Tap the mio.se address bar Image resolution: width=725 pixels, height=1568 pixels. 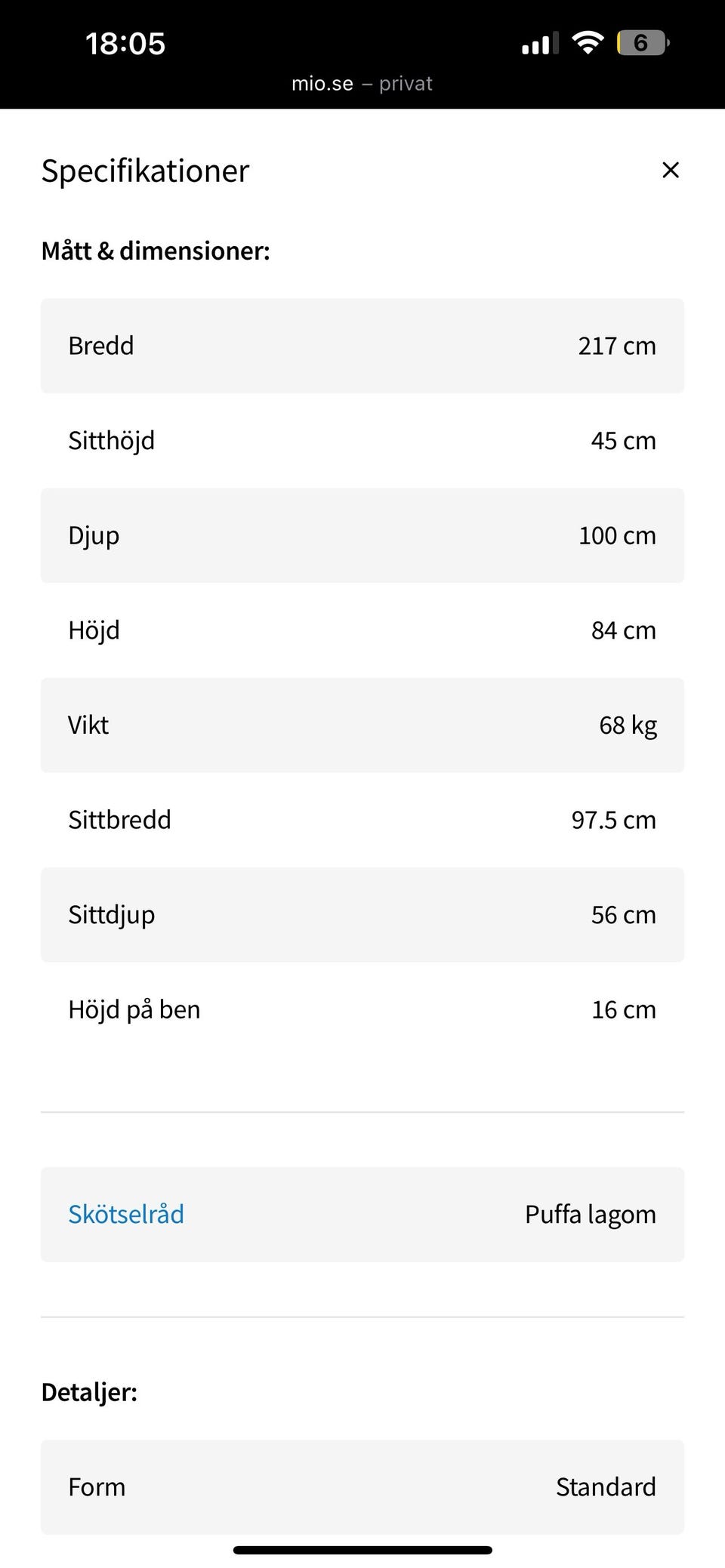point(362,83)
